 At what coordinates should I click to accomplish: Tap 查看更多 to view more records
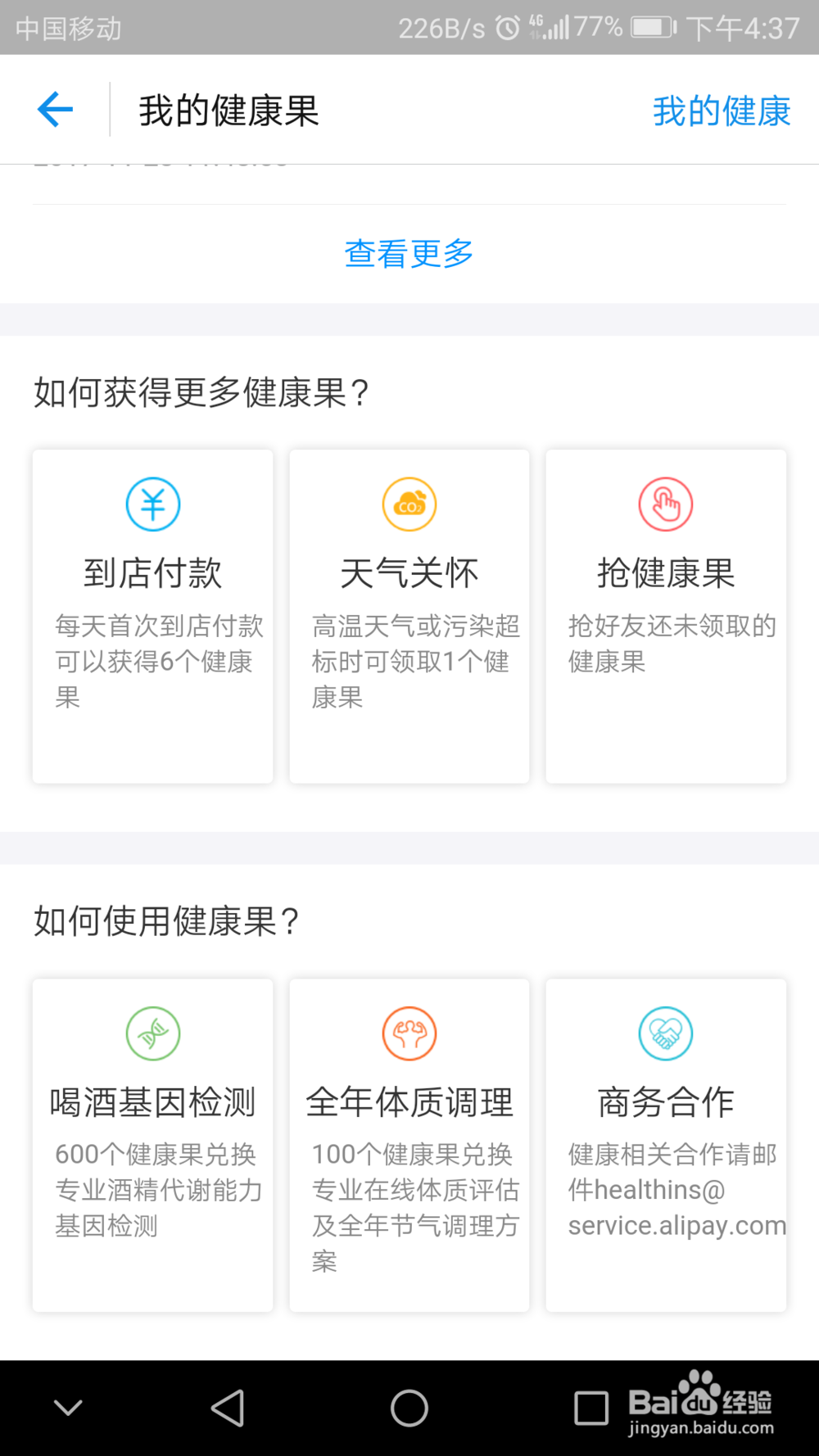pos(409,254)
